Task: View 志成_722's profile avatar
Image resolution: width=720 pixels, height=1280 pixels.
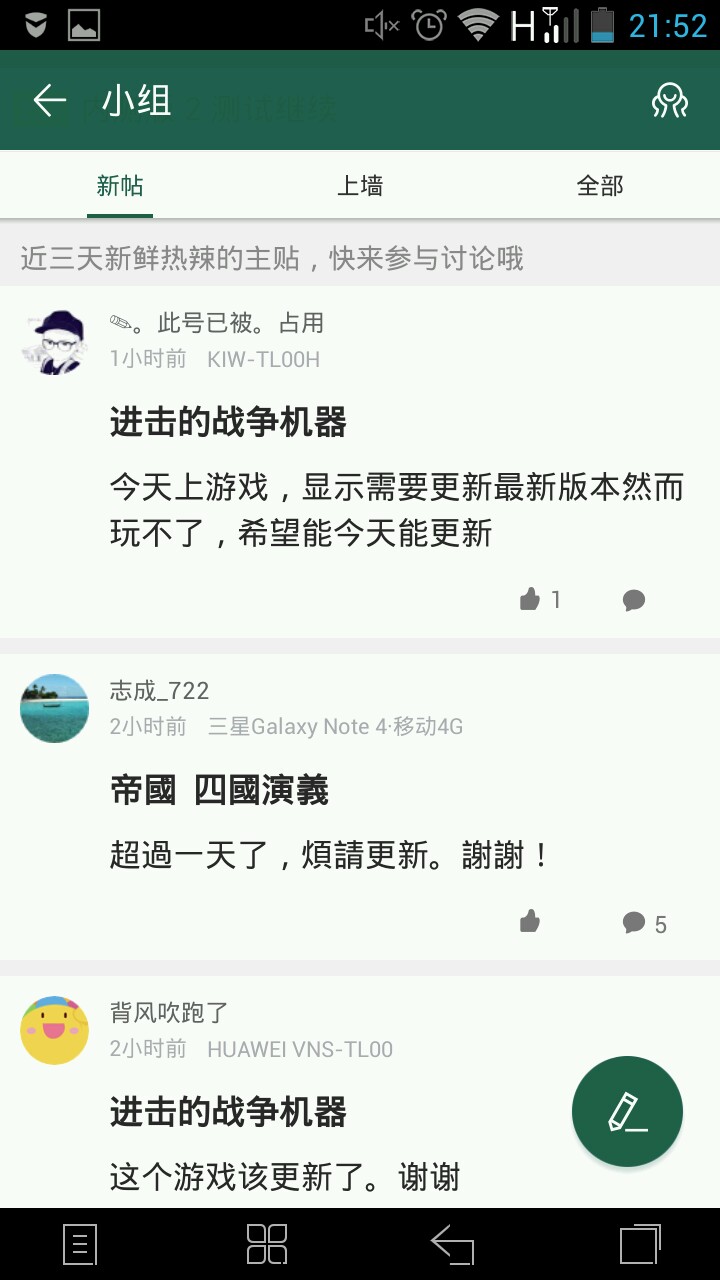Action: (x=54, y=708)
